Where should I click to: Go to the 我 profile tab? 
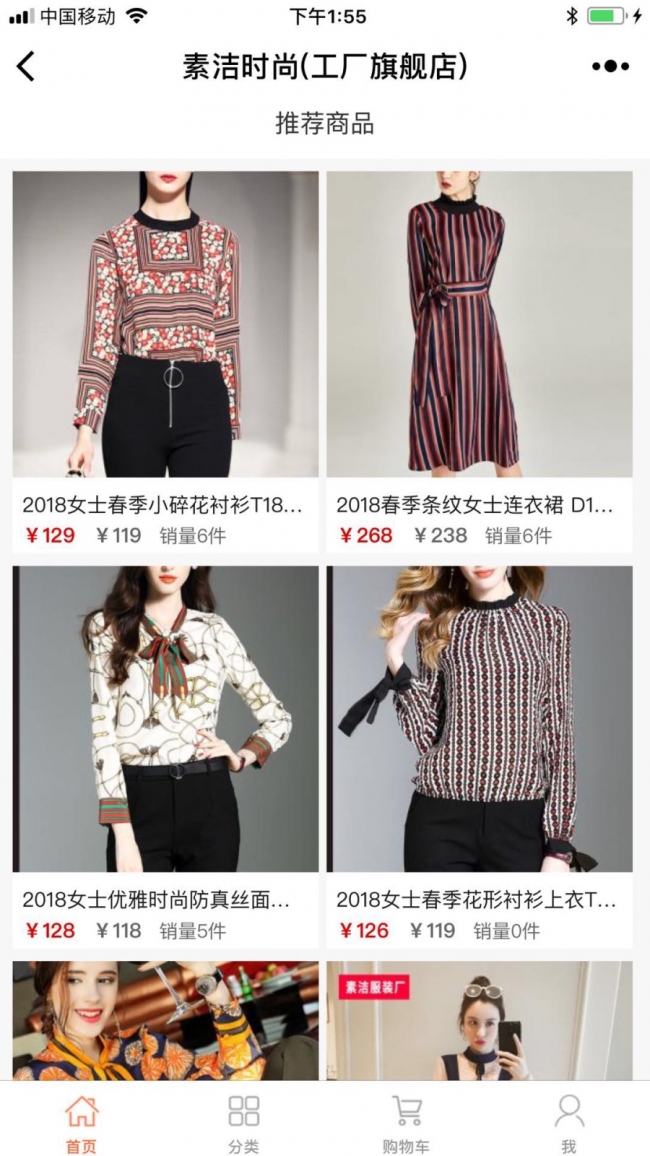pos(569,1123)
